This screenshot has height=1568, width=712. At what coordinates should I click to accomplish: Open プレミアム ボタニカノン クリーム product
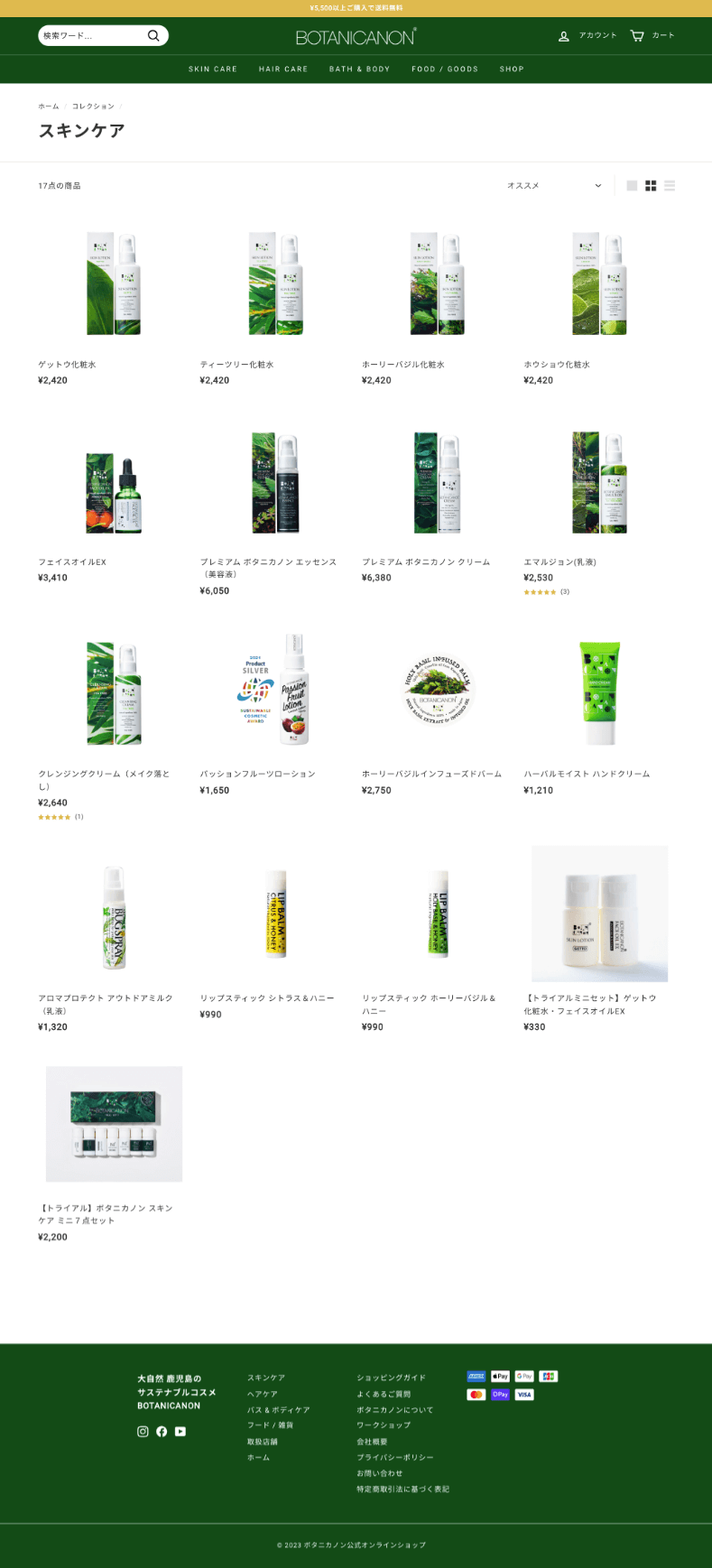click(426, 562)
